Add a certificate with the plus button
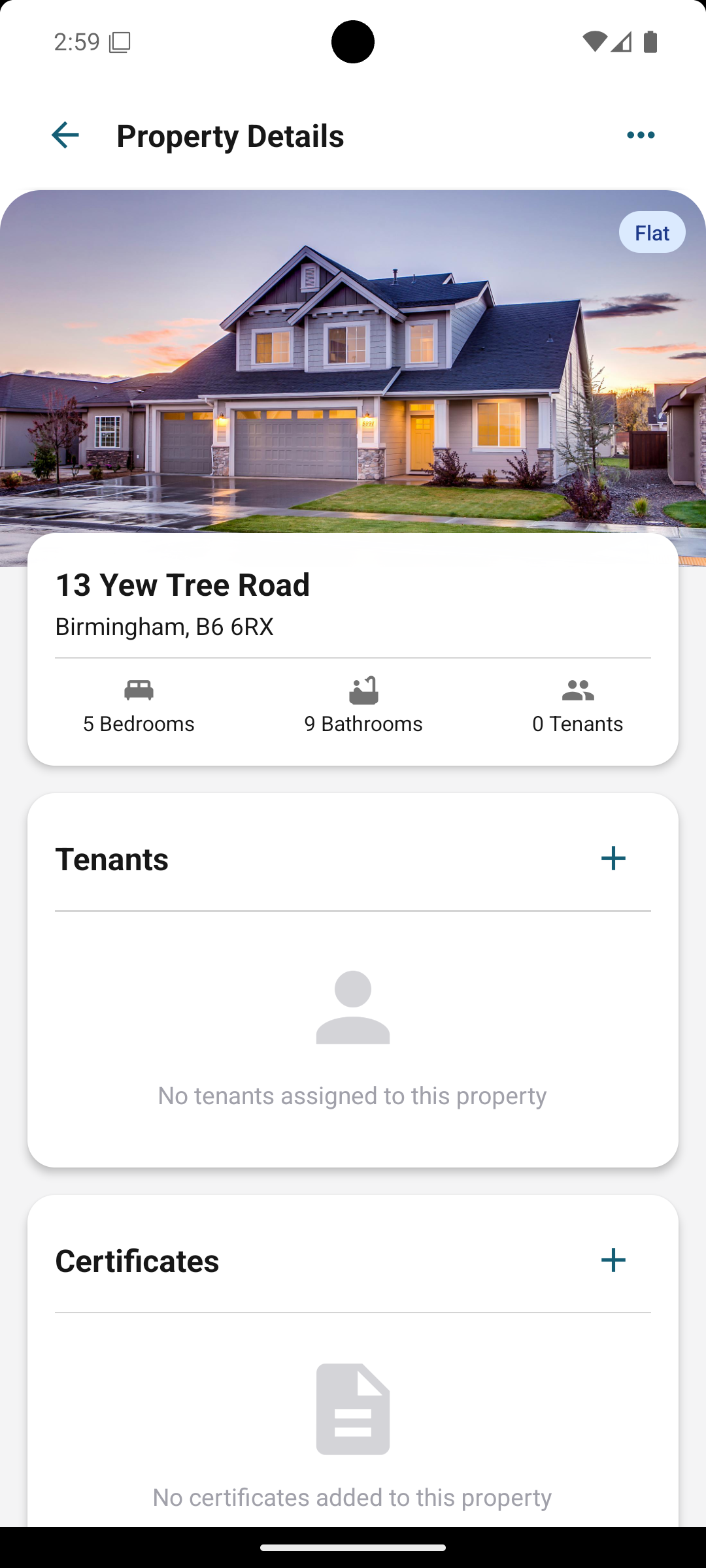706x1568 pixels. (613, 1260)
